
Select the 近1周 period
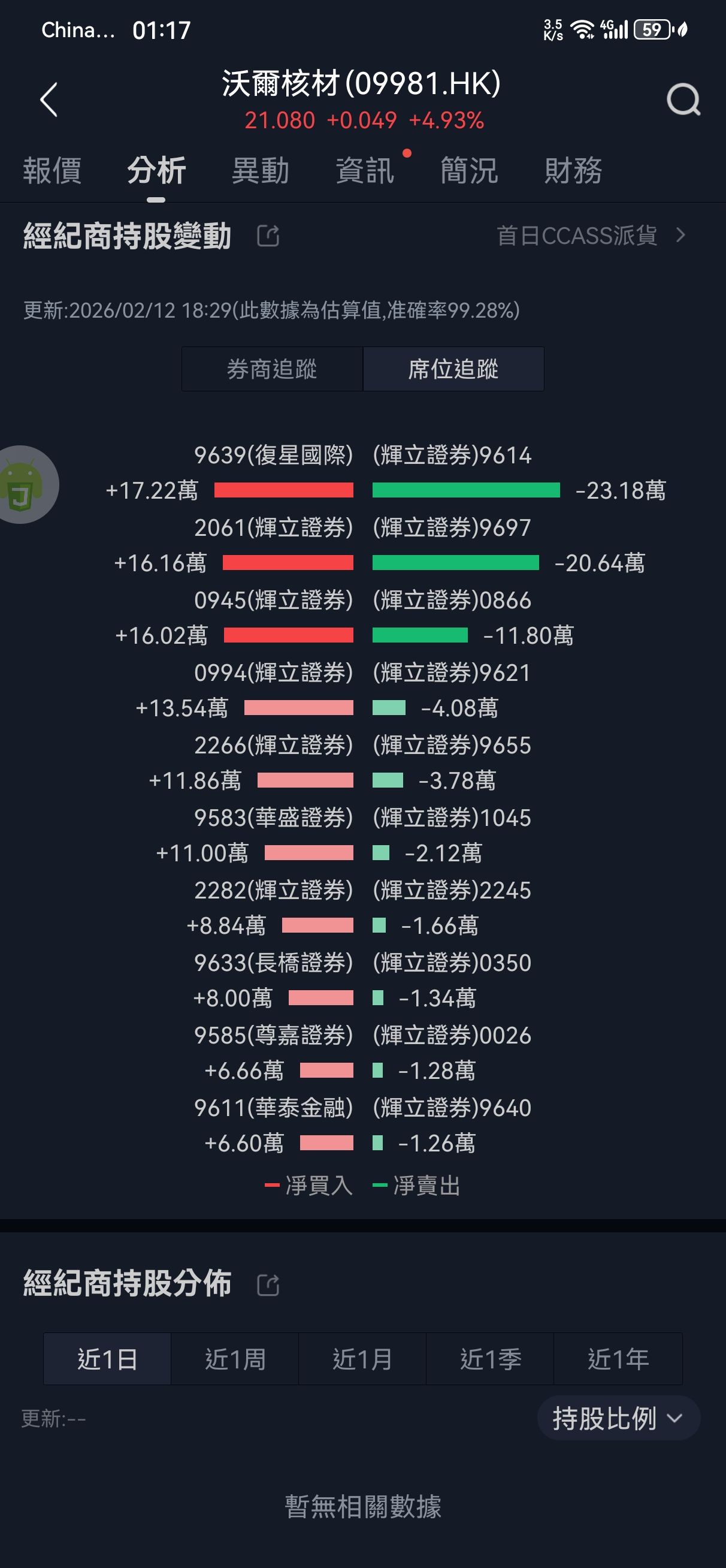235,1359
